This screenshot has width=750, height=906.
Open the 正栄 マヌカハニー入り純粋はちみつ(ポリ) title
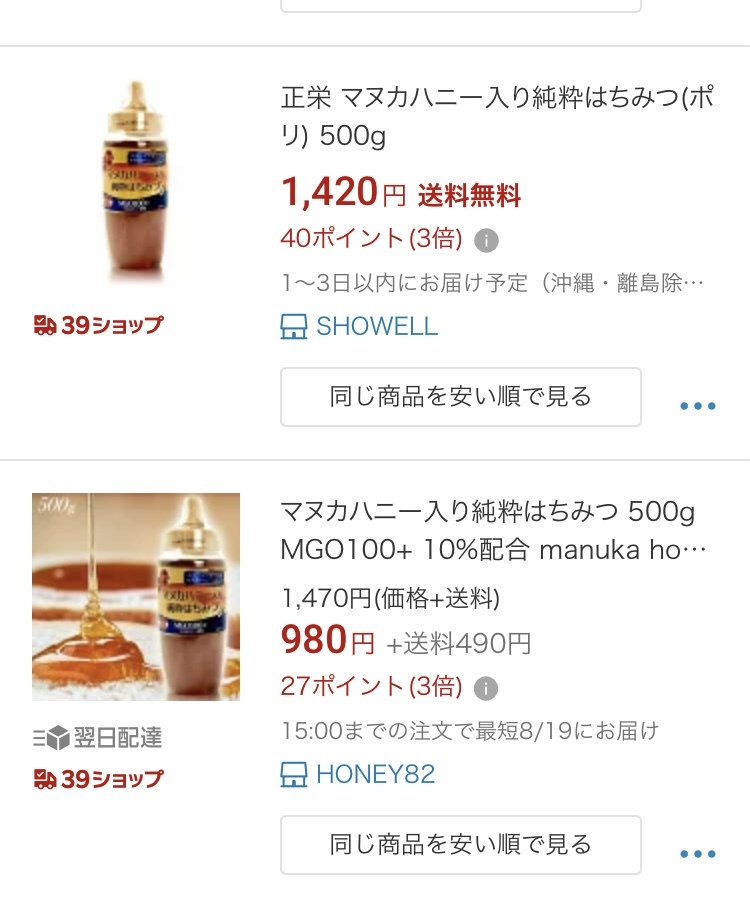496,116
